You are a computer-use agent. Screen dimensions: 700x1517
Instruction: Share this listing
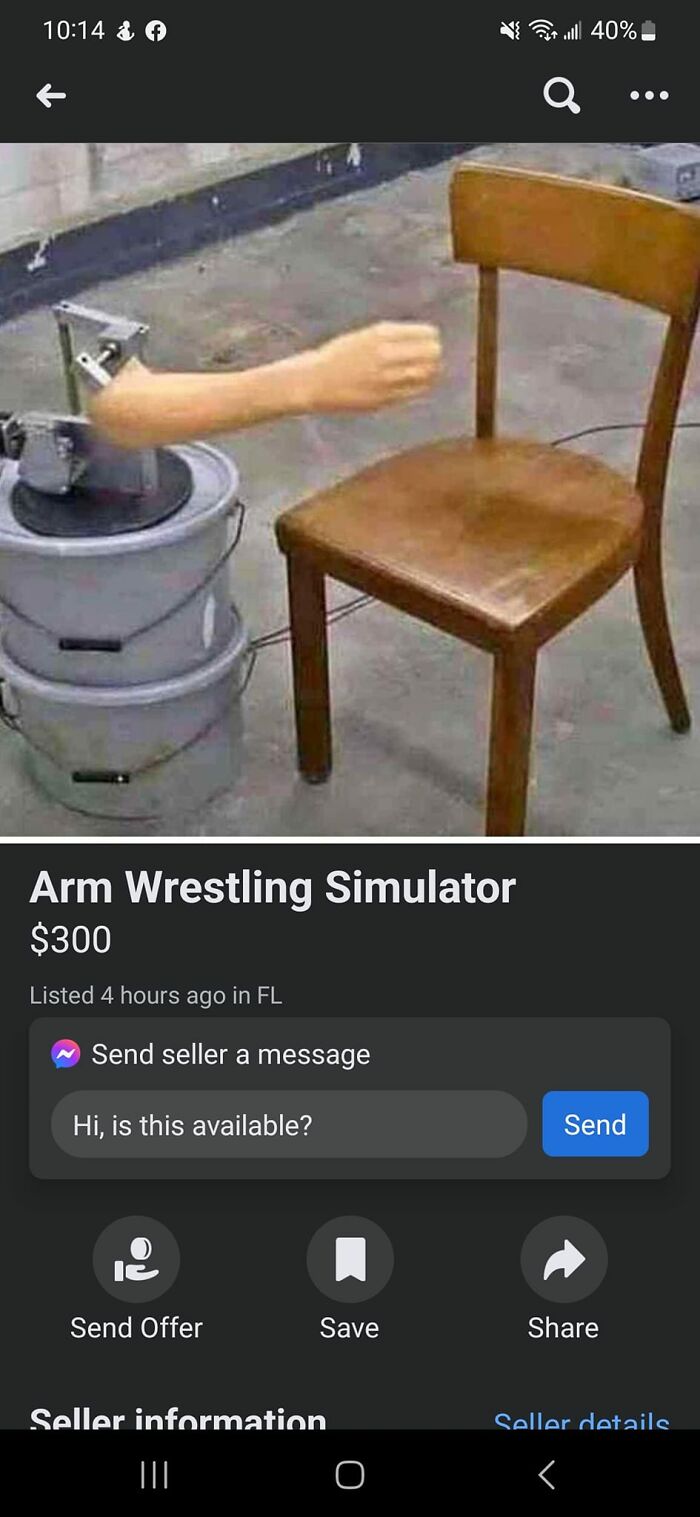click(563, 1278)
